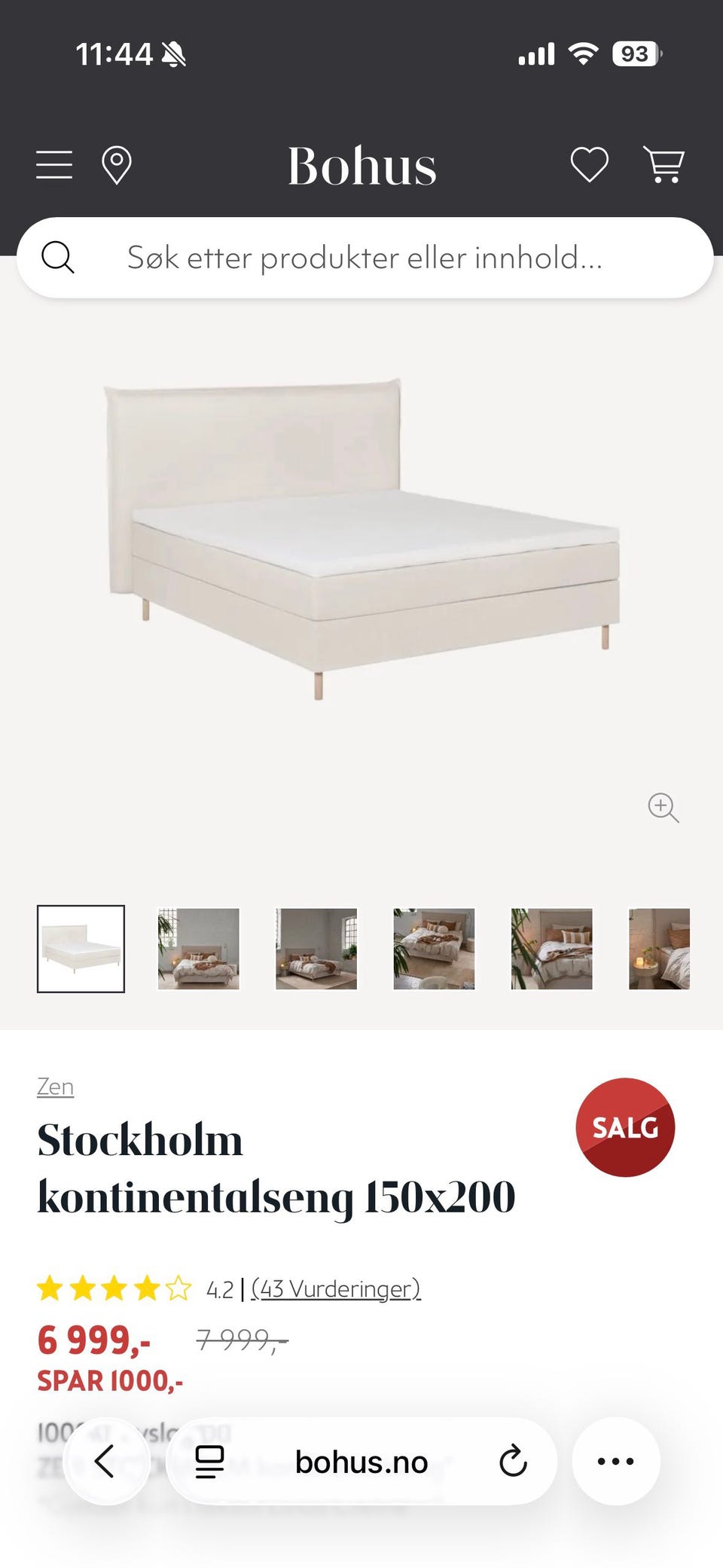Select the sixth bedroom photo thumbnail
The width and height of the screenshot is (723, 1568).
pos(660,949)
